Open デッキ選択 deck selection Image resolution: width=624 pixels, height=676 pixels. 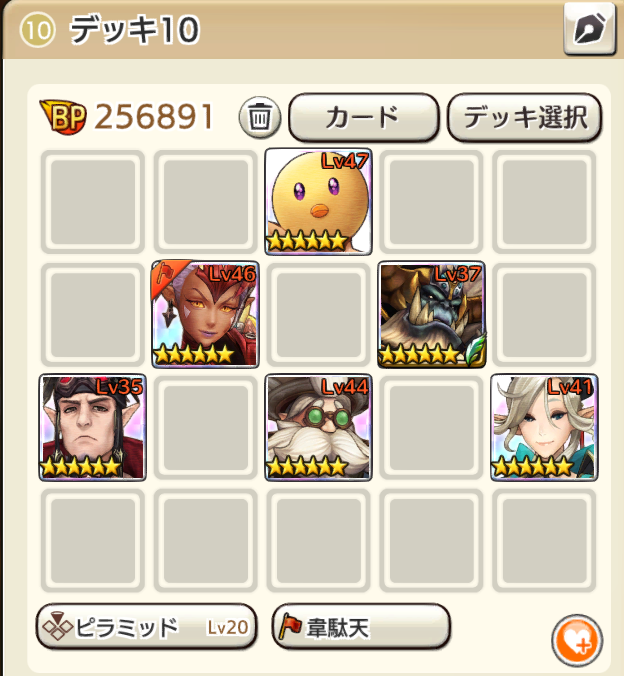click(x=524, y=117)
